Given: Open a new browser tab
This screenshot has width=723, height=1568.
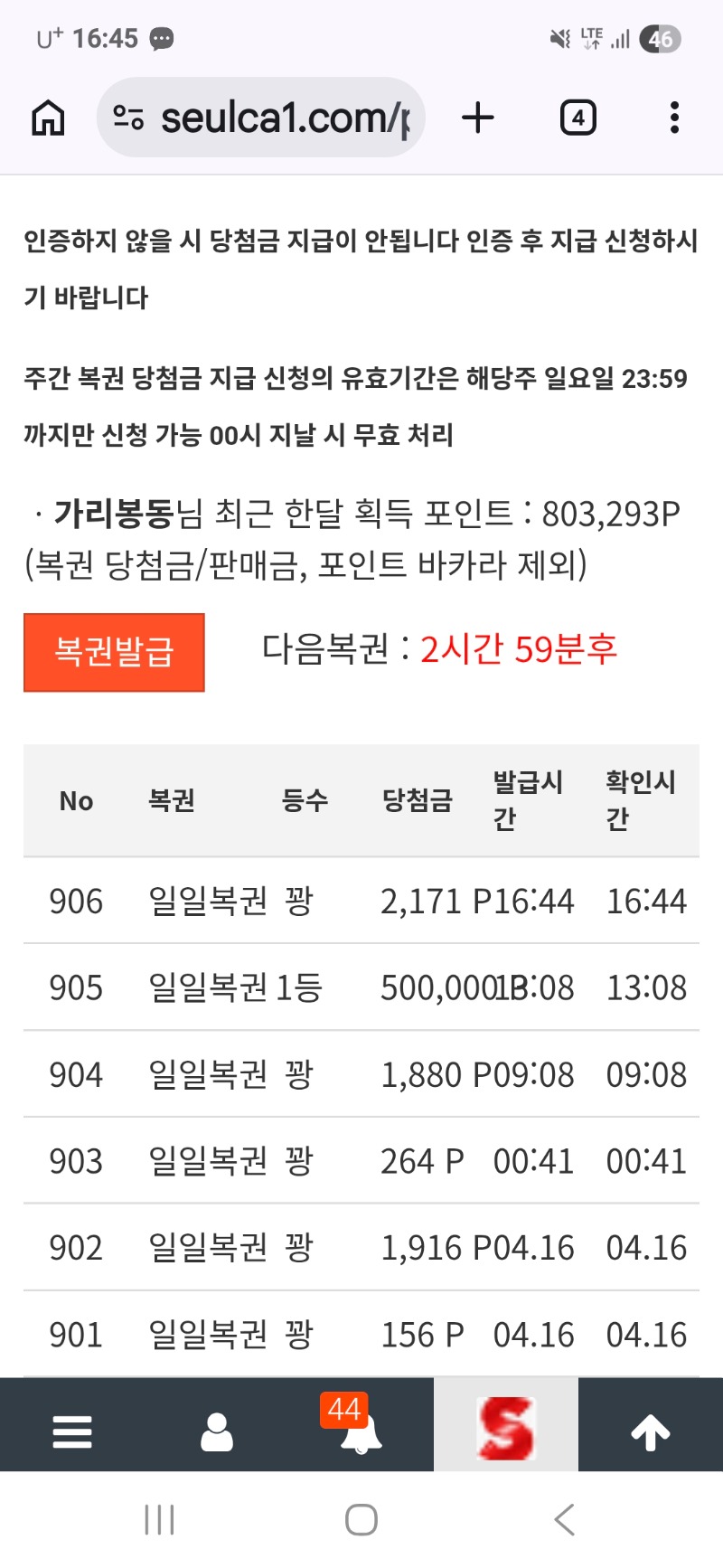Looking at the screenshot, I should [478, 118].
